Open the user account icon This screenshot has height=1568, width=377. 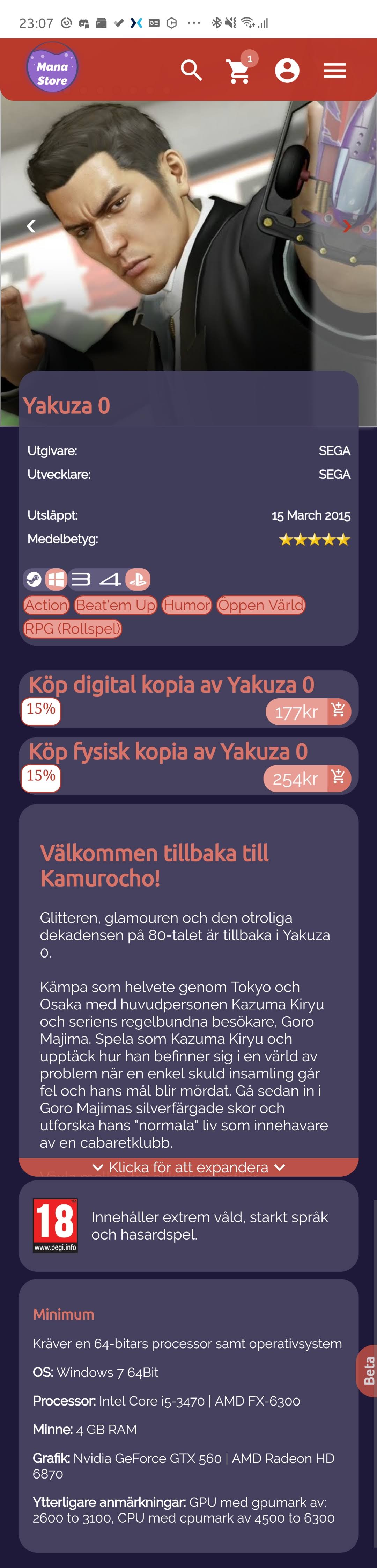coord(287,71)
